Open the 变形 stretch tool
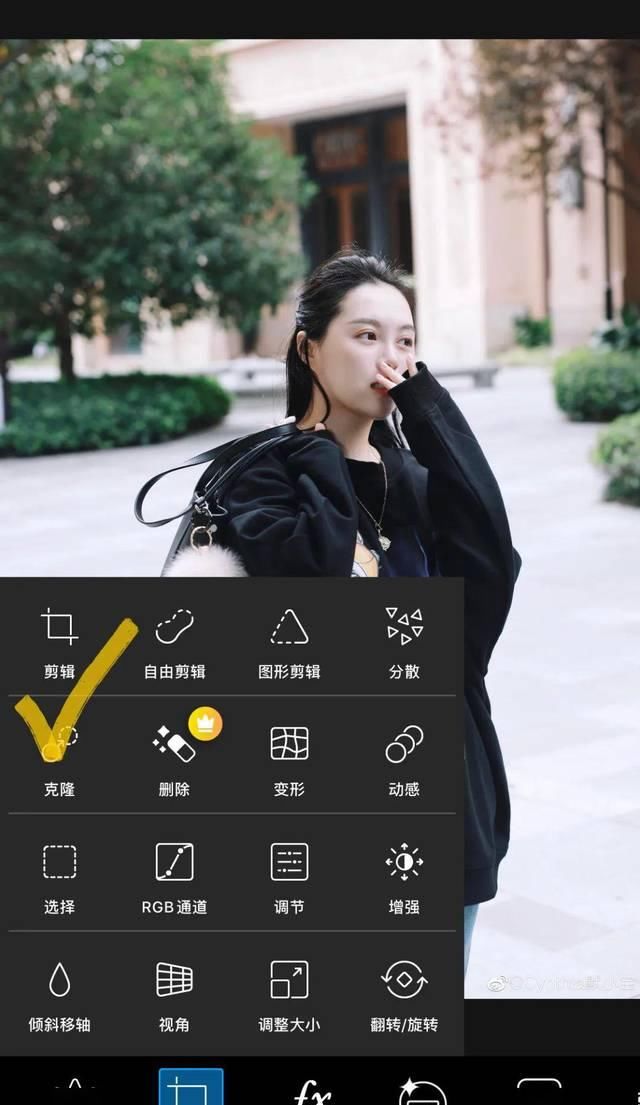The width and height of the screenshot is (640, 1105). point(289,757)
